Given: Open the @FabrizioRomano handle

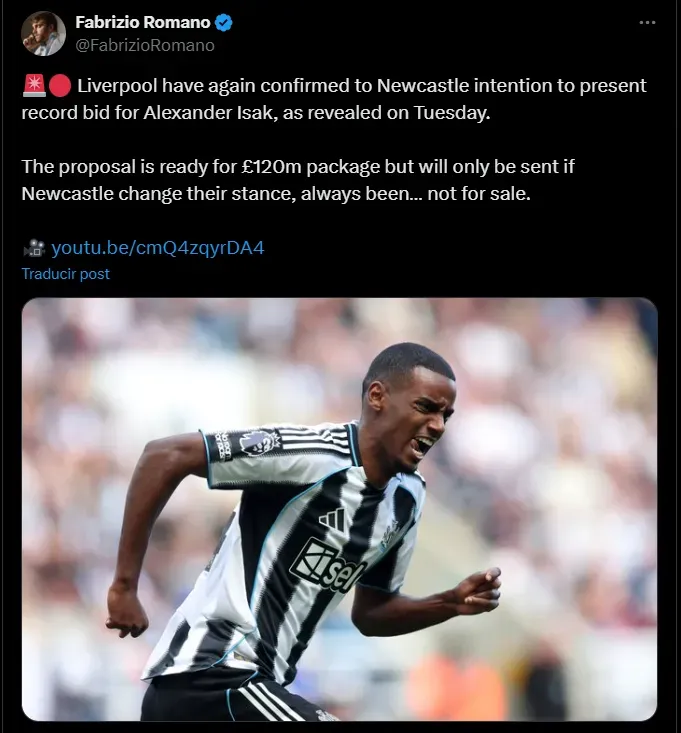Looking at the screenshot, I should [x=145, y=45].
